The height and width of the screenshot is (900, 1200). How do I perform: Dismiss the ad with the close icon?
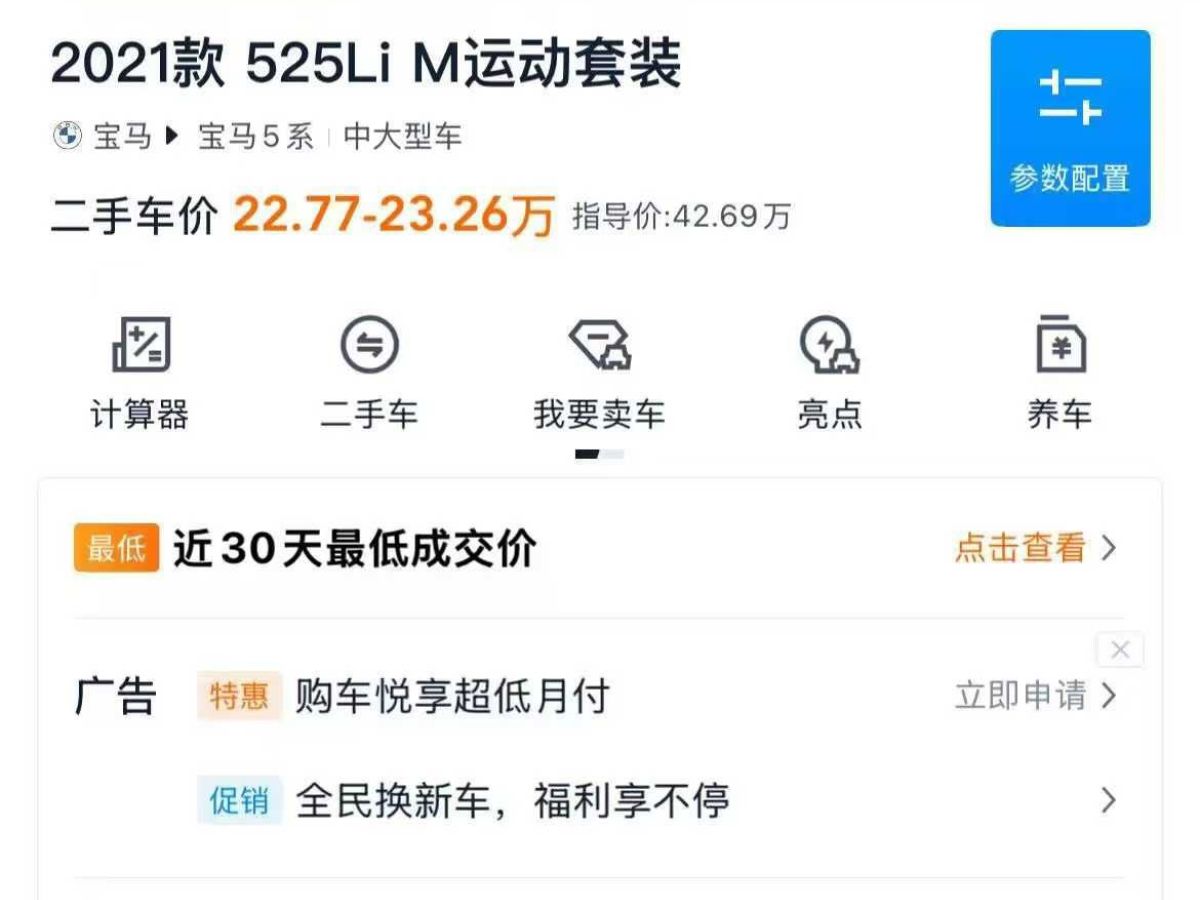click(x=1120, y=651)
